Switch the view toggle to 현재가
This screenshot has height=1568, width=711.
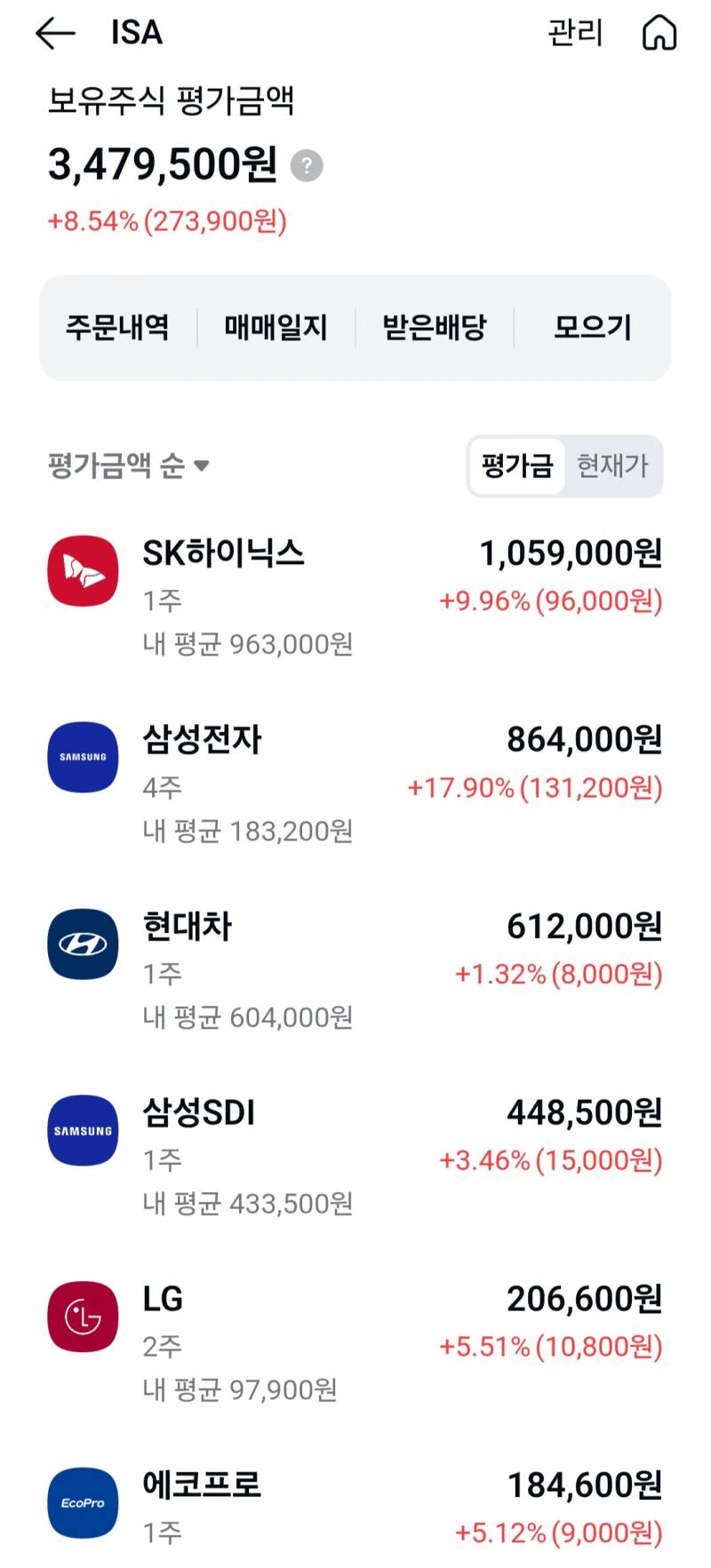[613, 466]
